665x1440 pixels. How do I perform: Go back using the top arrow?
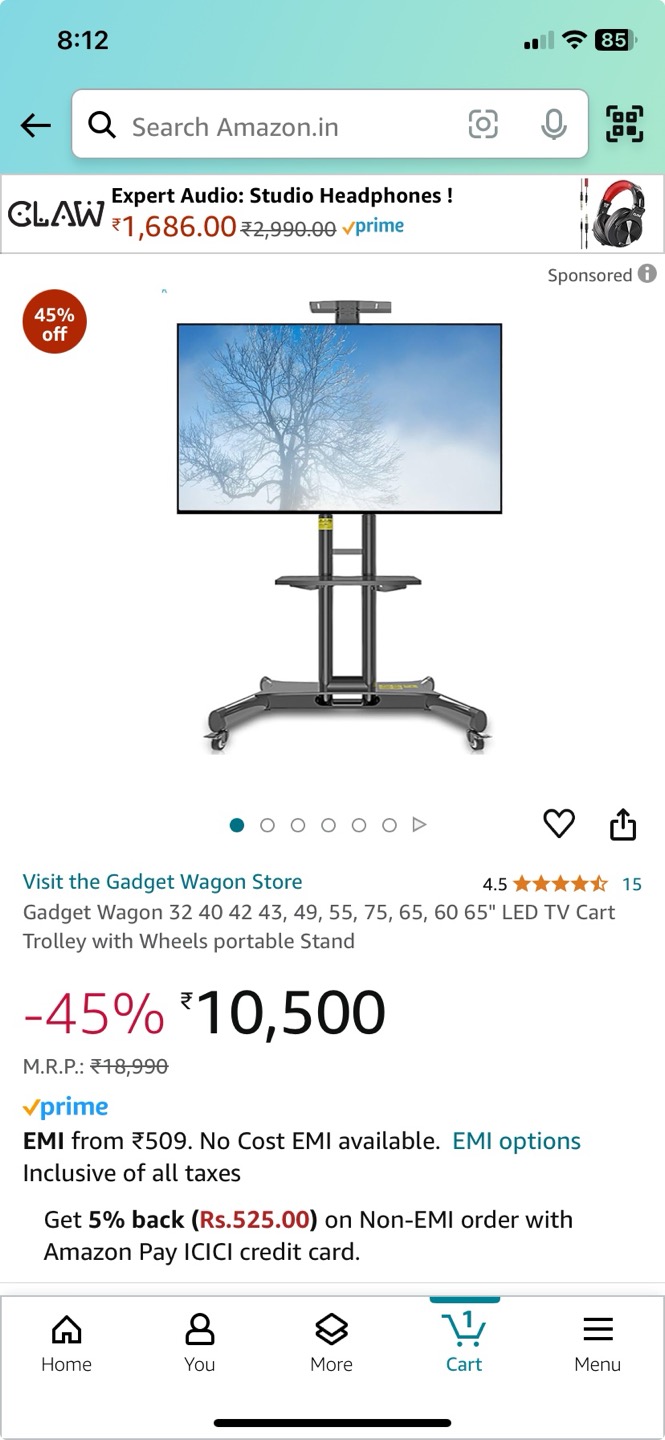point(35,125)
